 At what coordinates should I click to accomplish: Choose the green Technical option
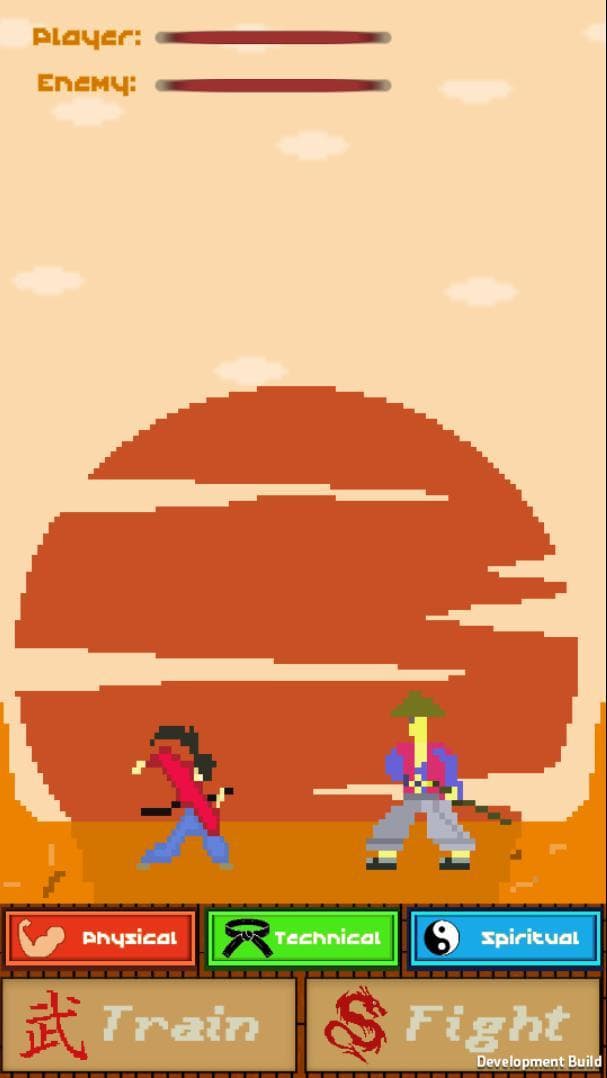click(x=303, y=938)
